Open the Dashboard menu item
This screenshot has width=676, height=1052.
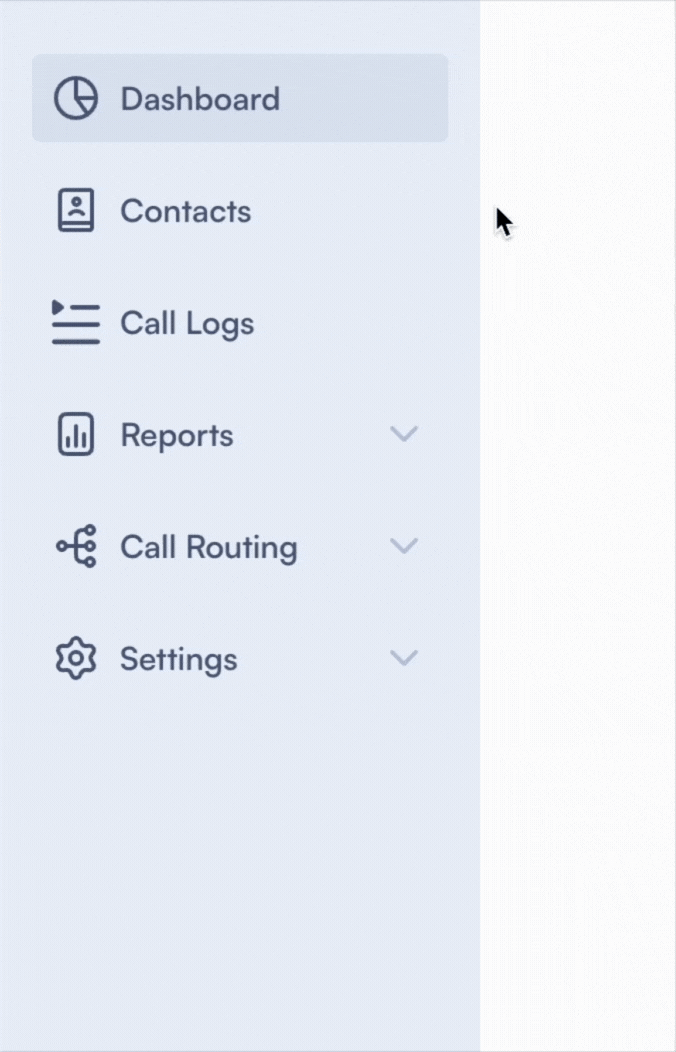(x=200, y=99)
